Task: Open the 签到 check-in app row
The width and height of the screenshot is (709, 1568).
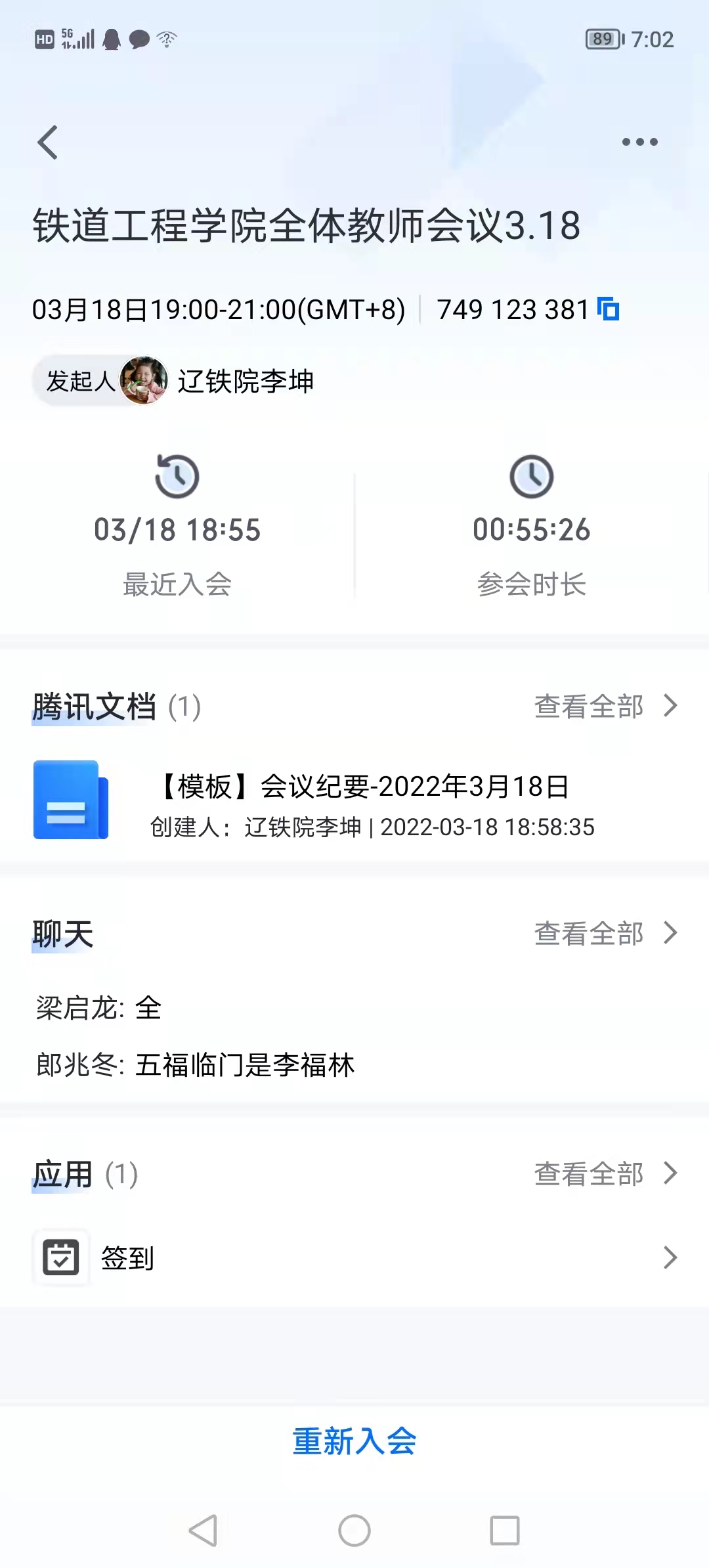Action: click(x=354, y=1257)
